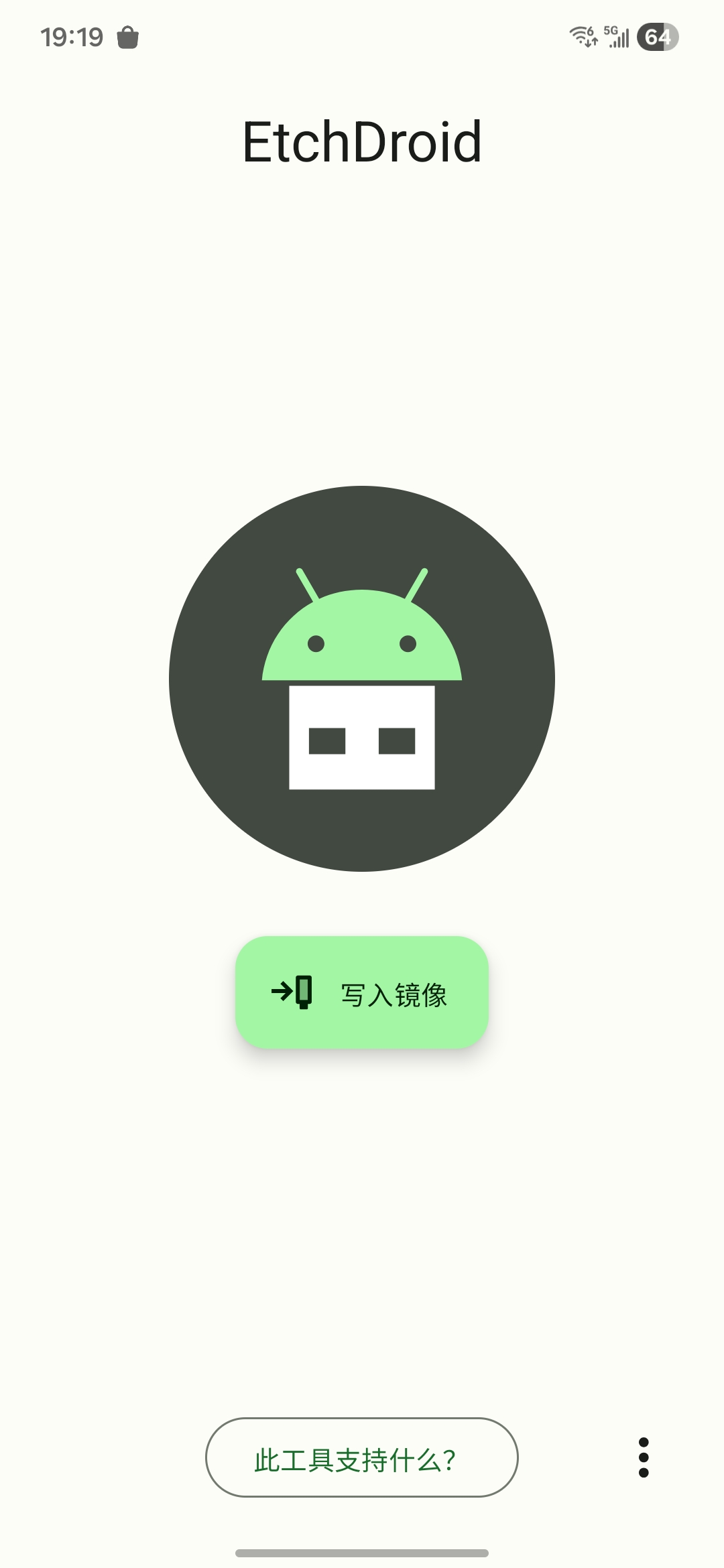Image resolution: width=724 pixels, height=1568 pixels.
Task: Open 此工具支持什么? info
Action: click(362, 1457)
